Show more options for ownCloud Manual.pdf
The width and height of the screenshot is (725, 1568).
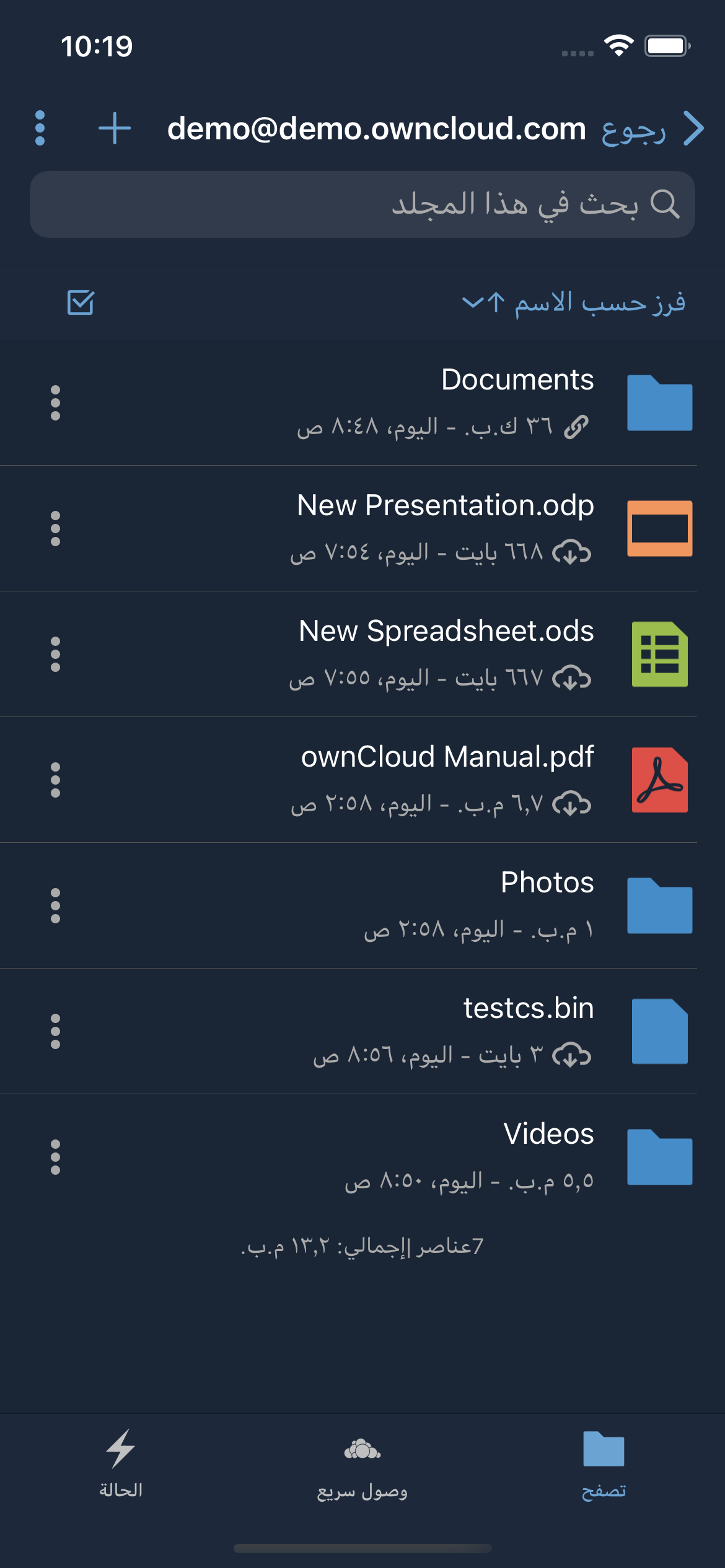point(55,780)
